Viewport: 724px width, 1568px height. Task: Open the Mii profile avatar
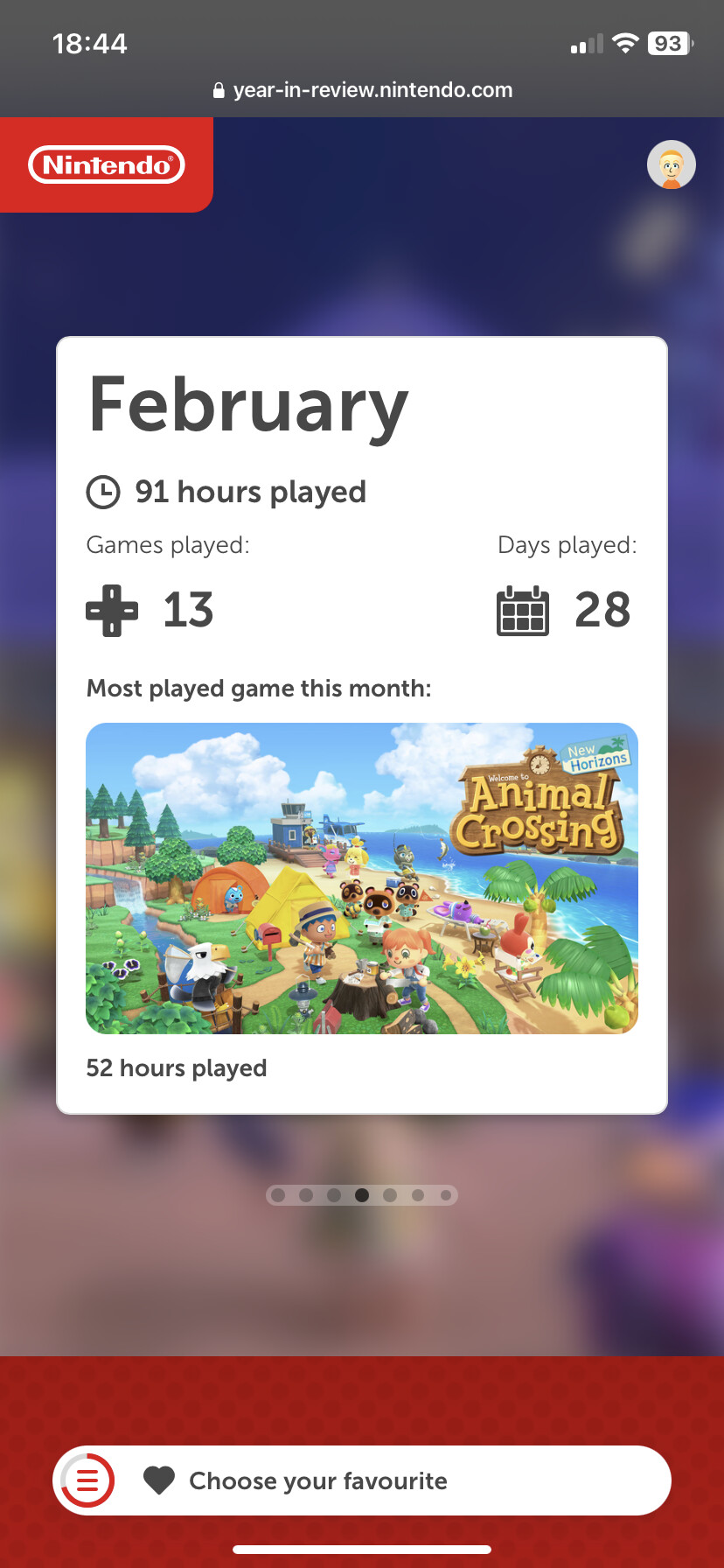(671, 164)
